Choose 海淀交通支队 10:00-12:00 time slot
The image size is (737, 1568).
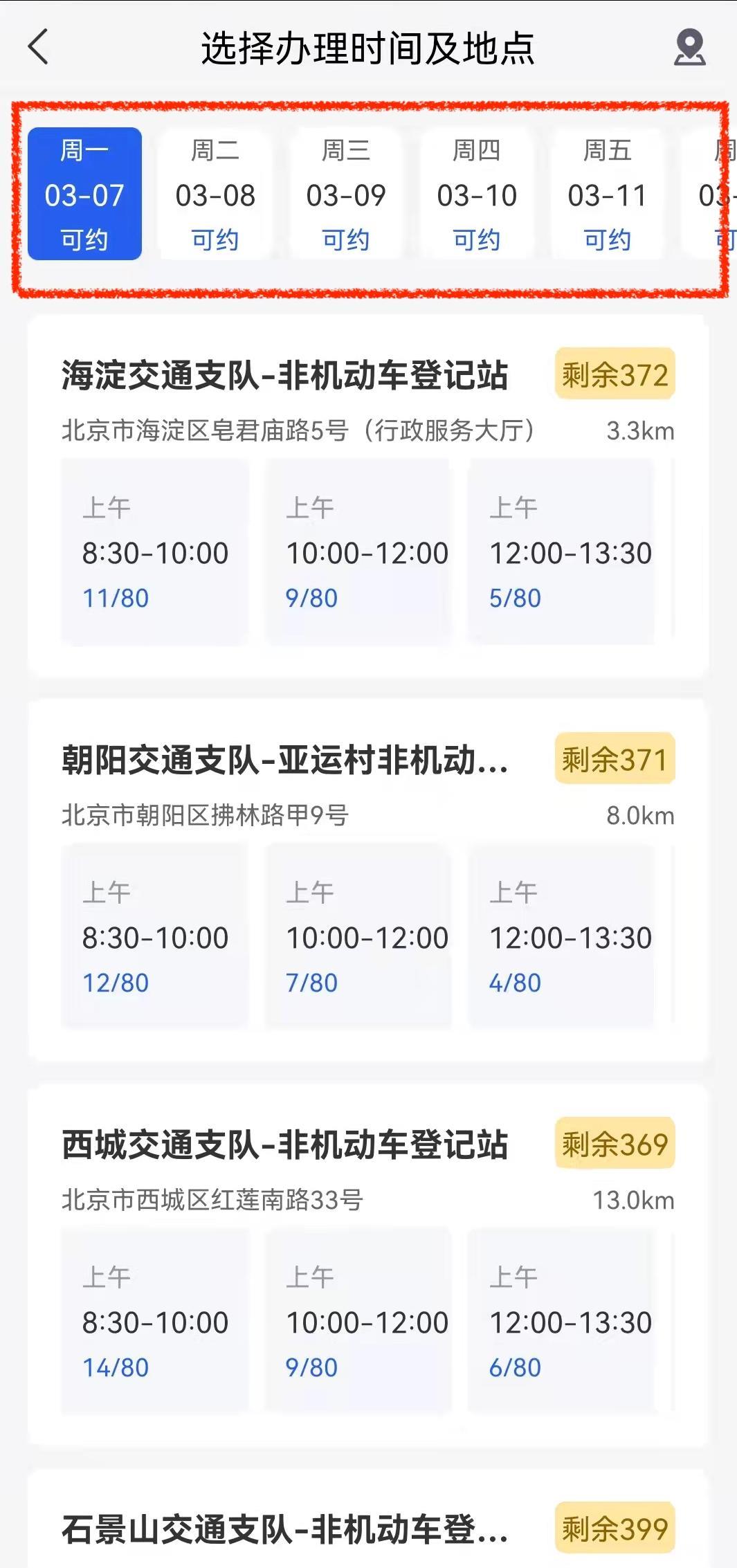pos(358,551)
